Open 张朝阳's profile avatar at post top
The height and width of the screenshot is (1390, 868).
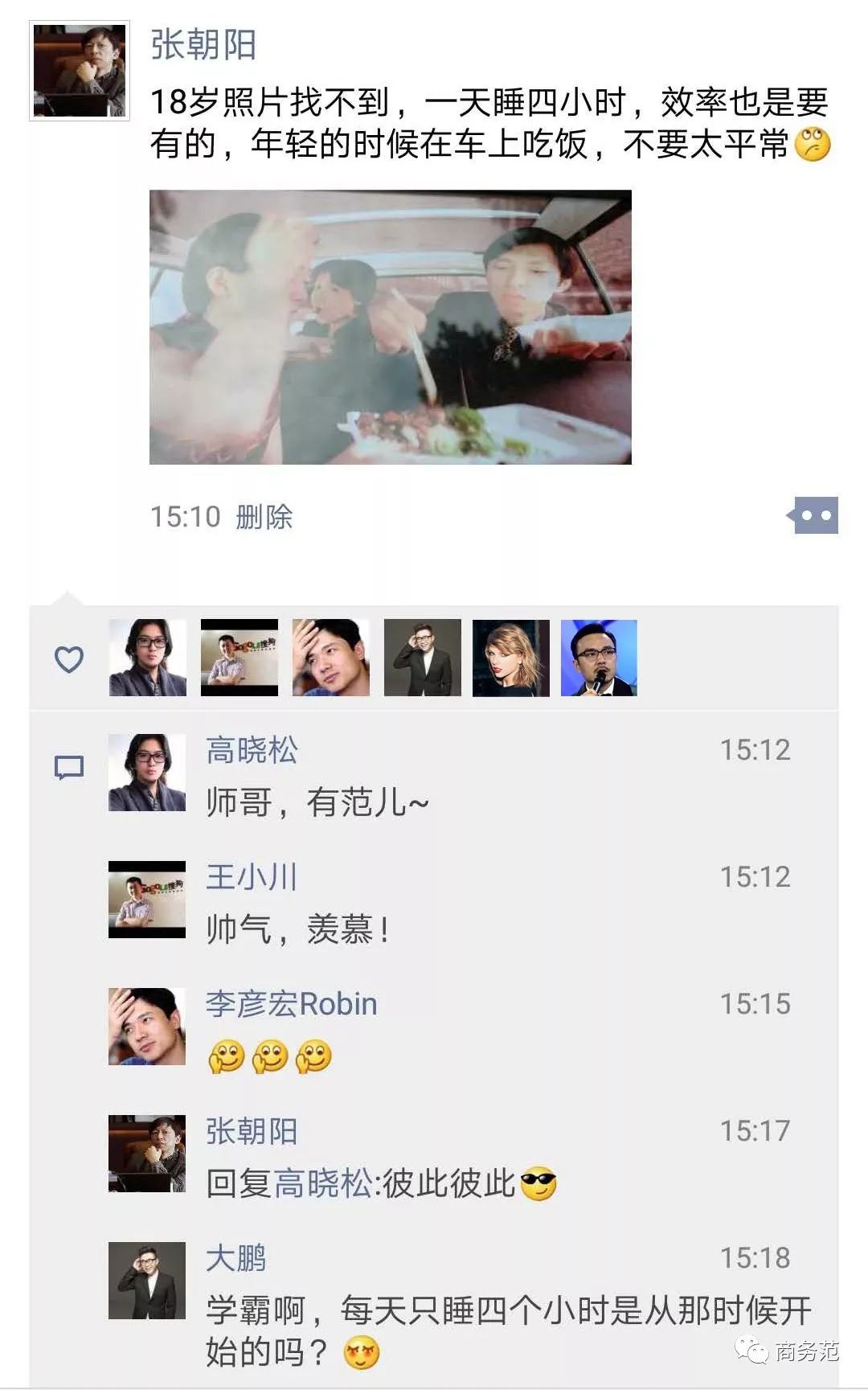coord(79,71)
